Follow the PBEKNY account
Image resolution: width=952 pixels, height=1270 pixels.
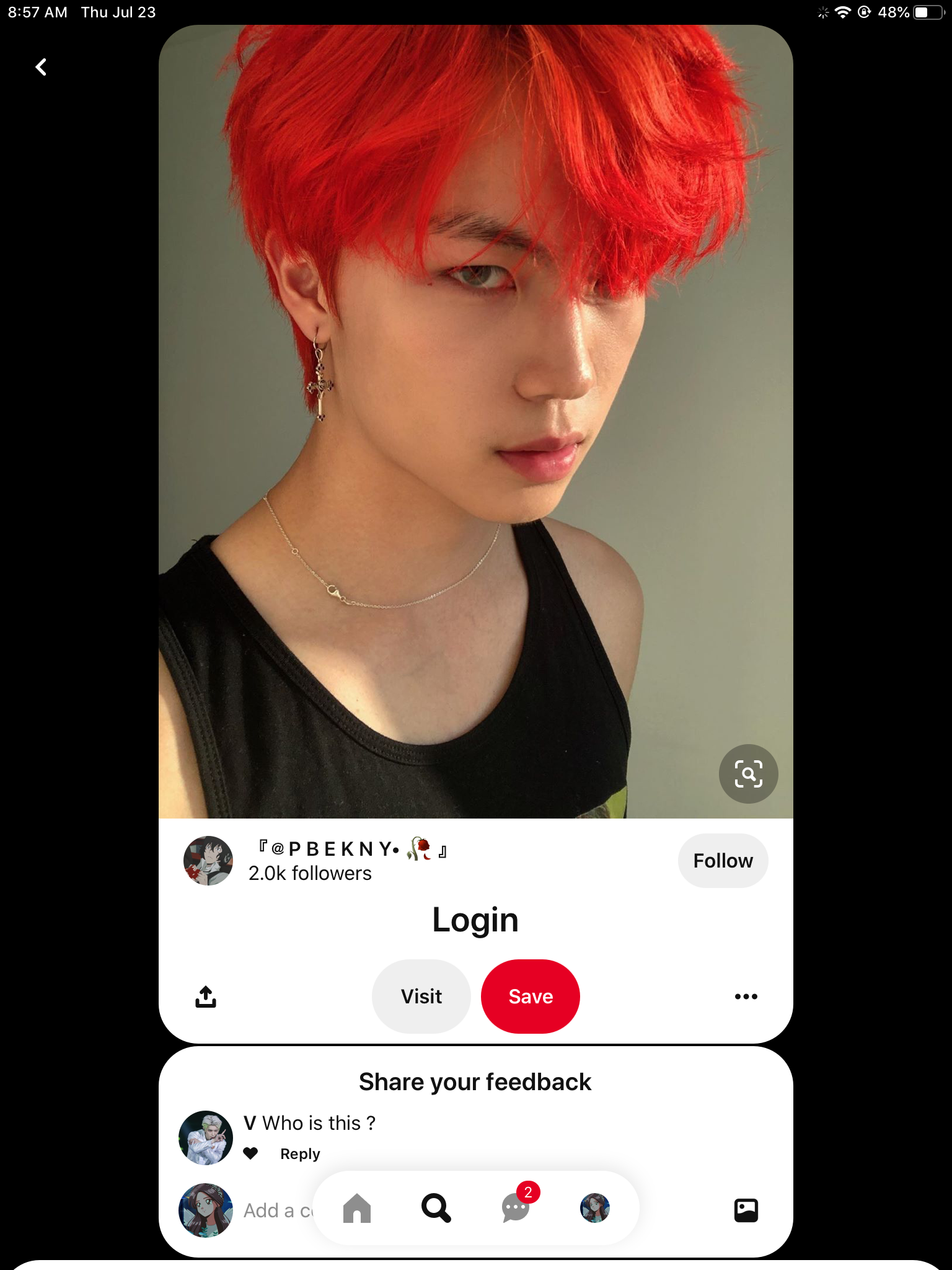pyautogui.click(x=723, y=861)
